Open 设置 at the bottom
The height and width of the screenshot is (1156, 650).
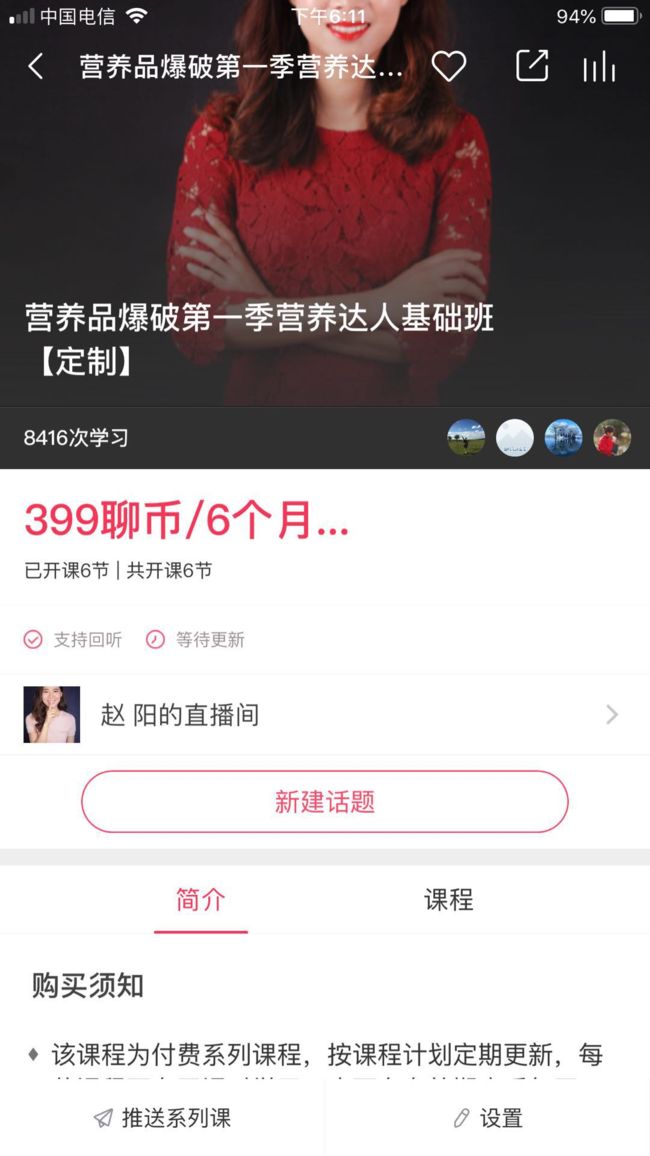click(487, 1118)
